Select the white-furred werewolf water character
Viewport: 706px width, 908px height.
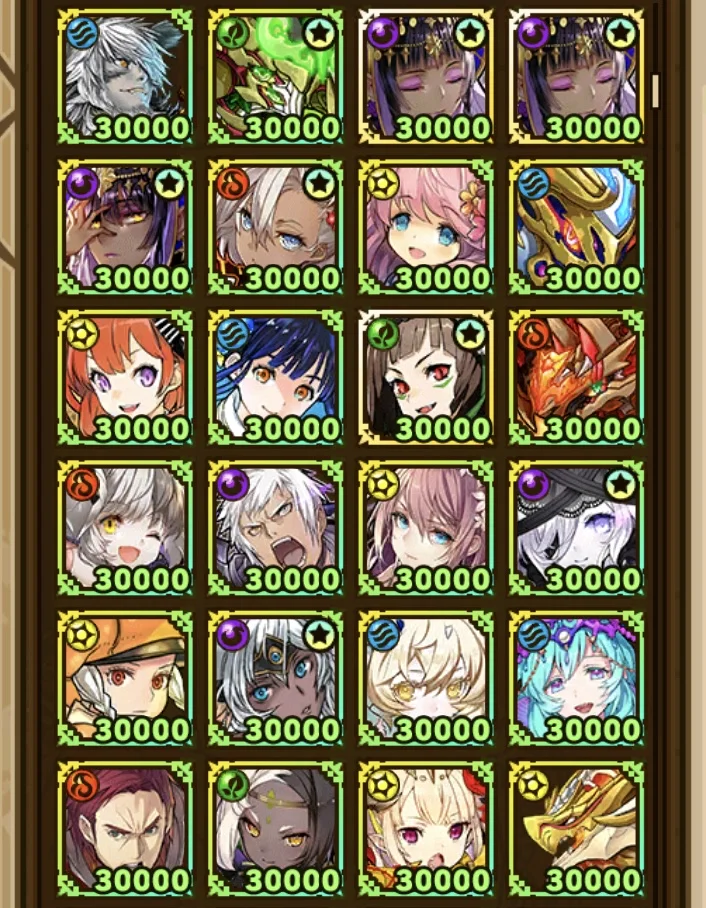[125, 76]
